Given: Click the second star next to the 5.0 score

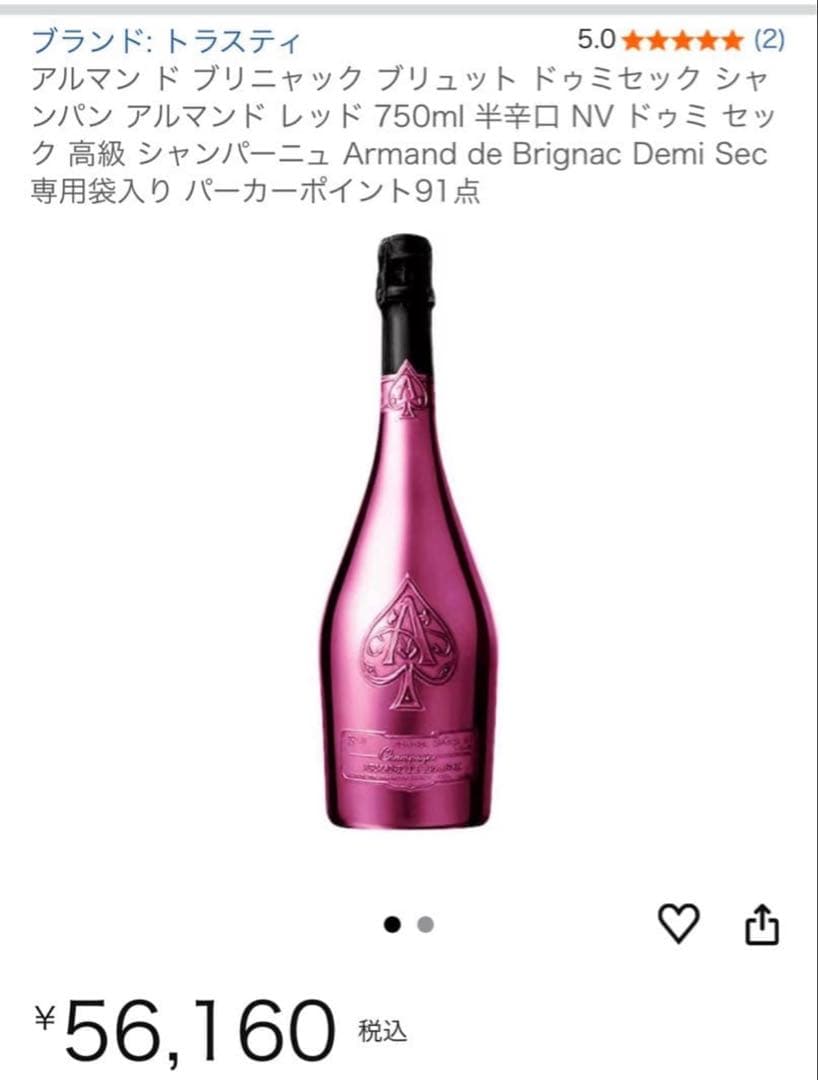Looking at the screenshot, I should 655,41.
